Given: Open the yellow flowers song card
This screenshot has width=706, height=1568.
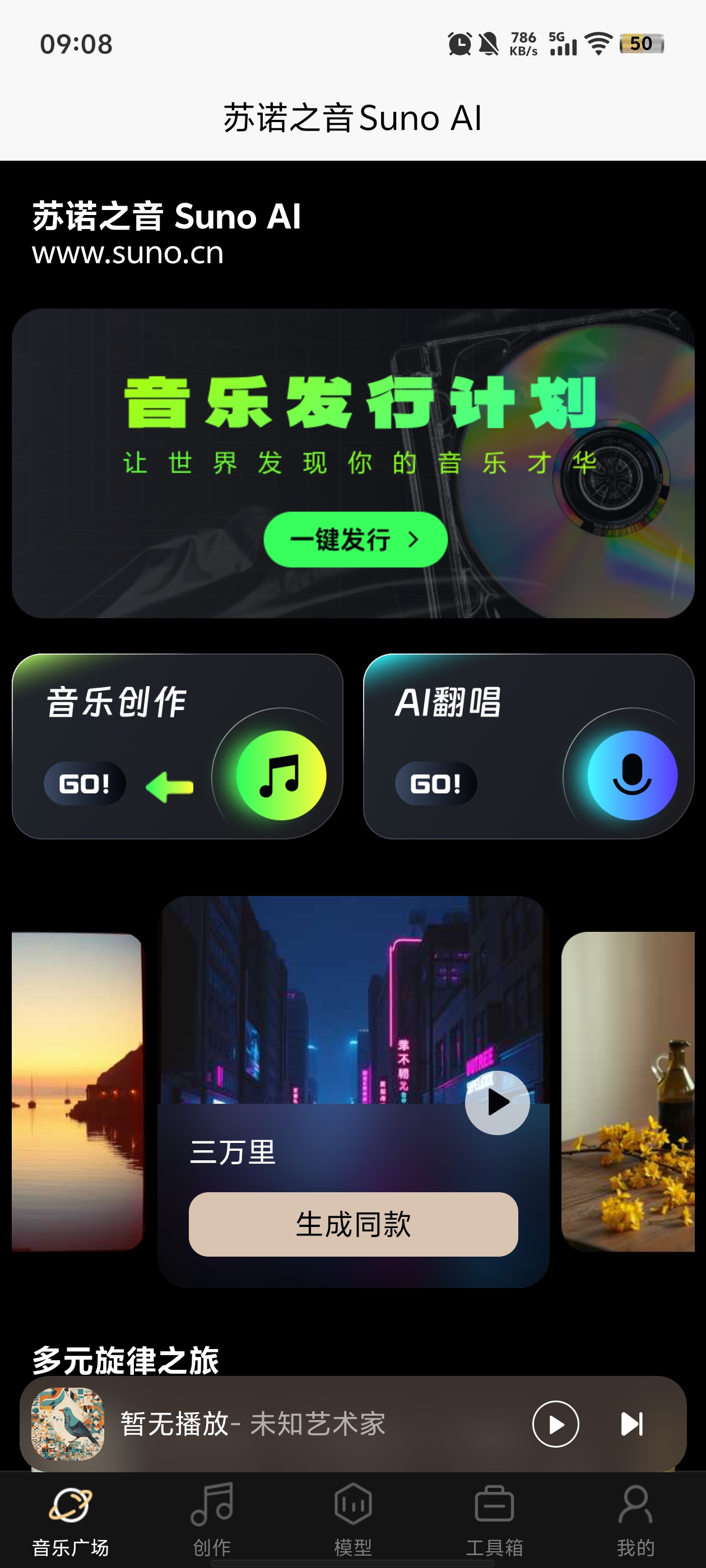Looking at the screenshot, I should pos(628,1091).
